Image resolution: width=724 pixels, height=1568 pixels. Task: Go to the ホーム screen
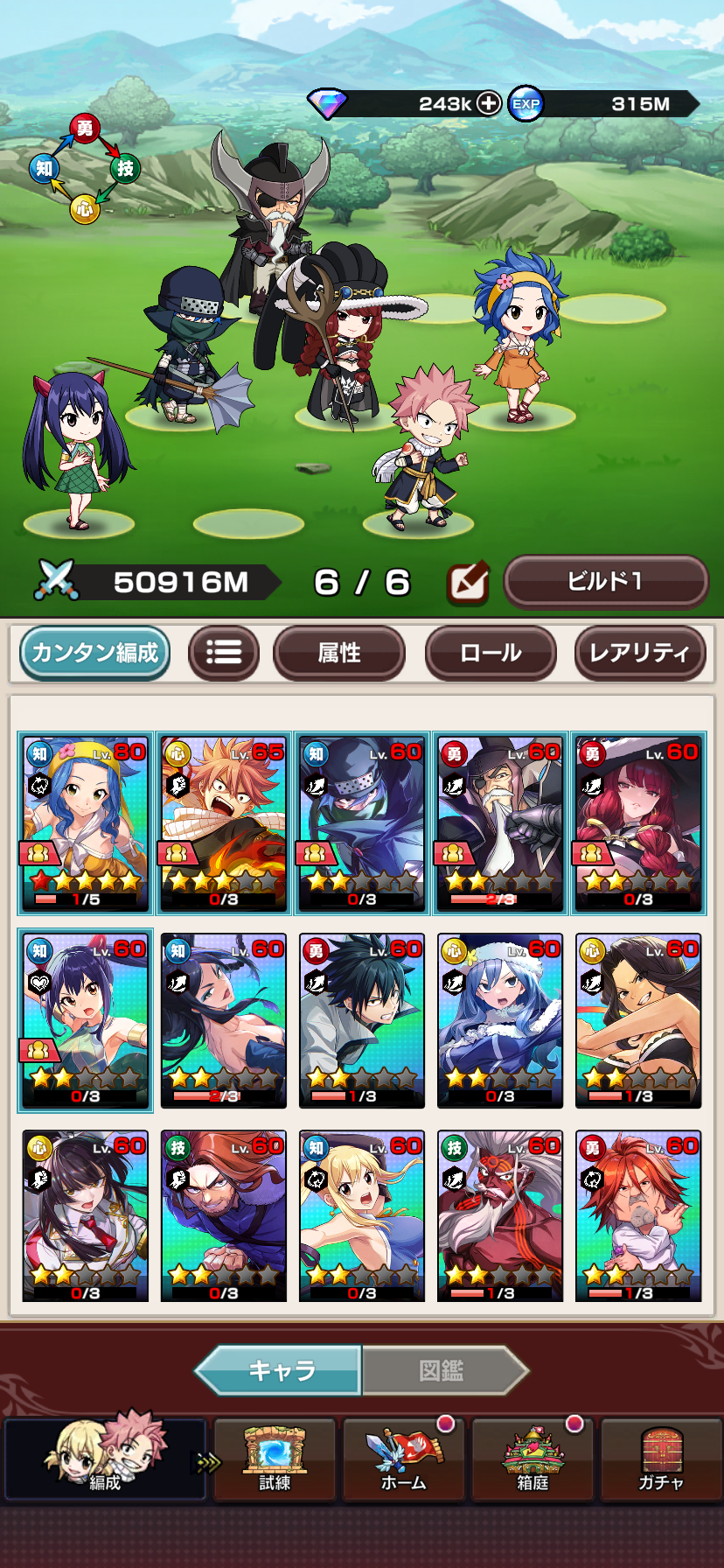(404, 1459)
